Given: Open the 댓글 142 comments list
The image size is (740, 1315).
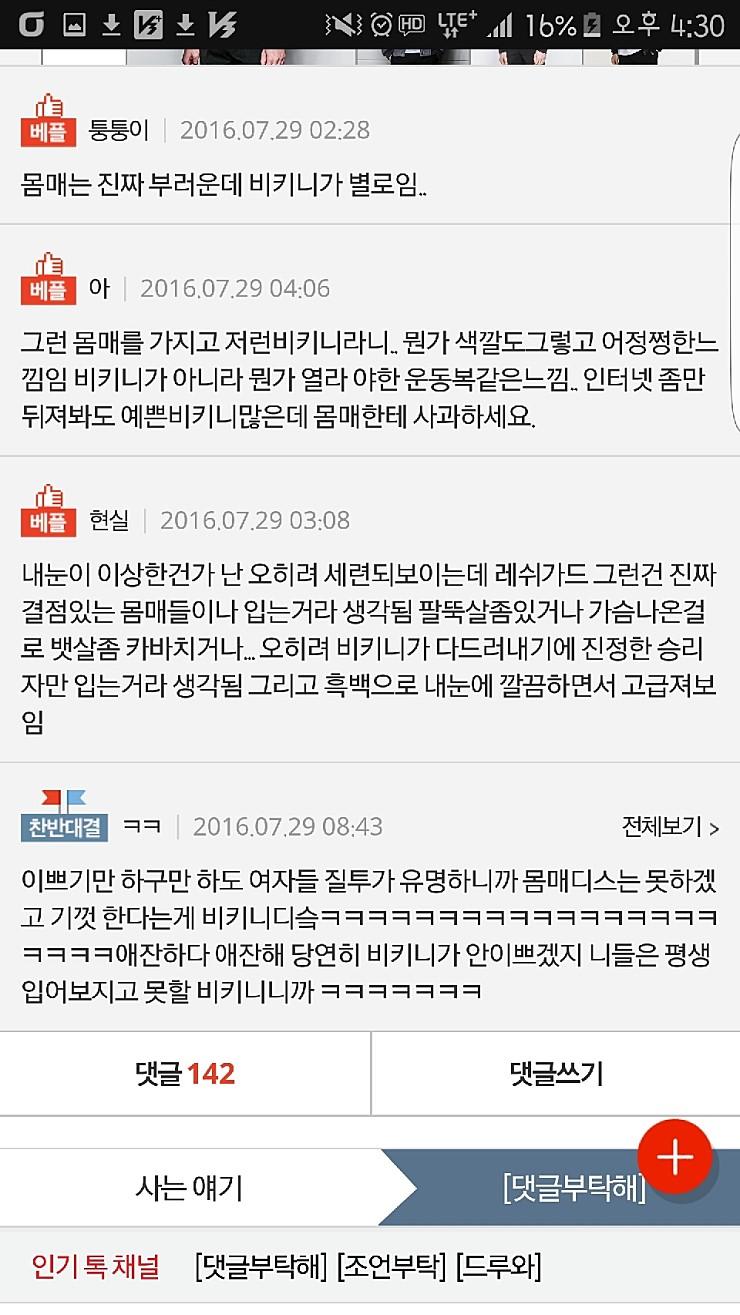Looking at the screenshot, I should click(185, 1074).
